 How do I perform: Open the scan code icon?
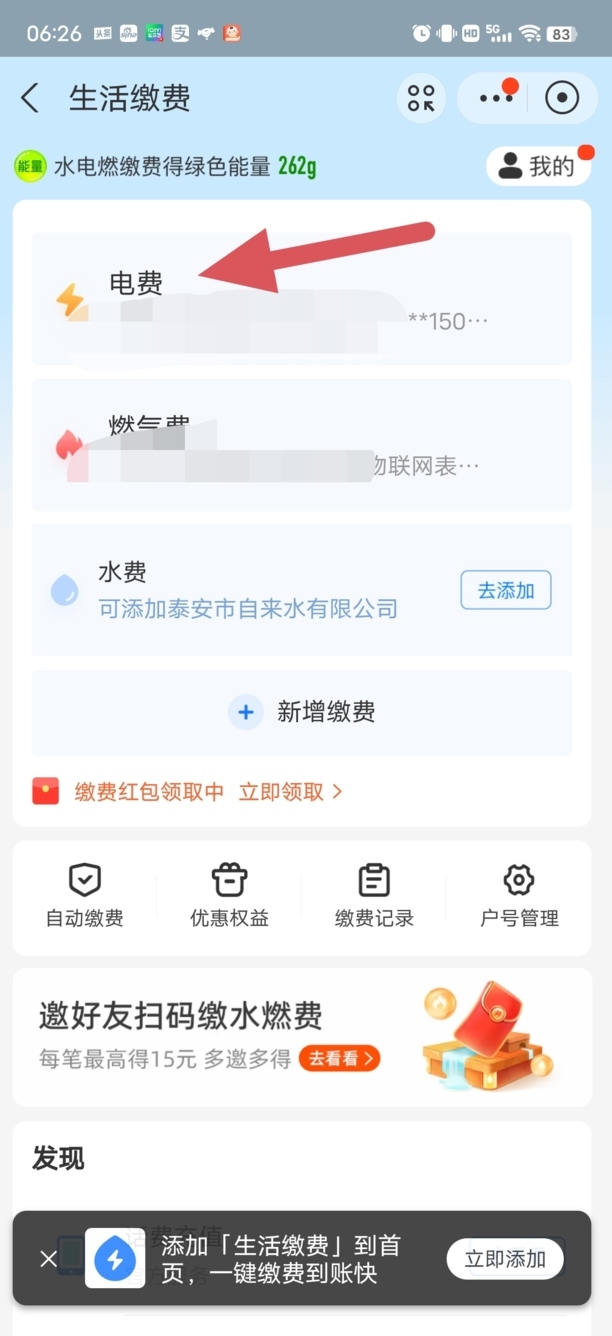click(x=421, y=98)
